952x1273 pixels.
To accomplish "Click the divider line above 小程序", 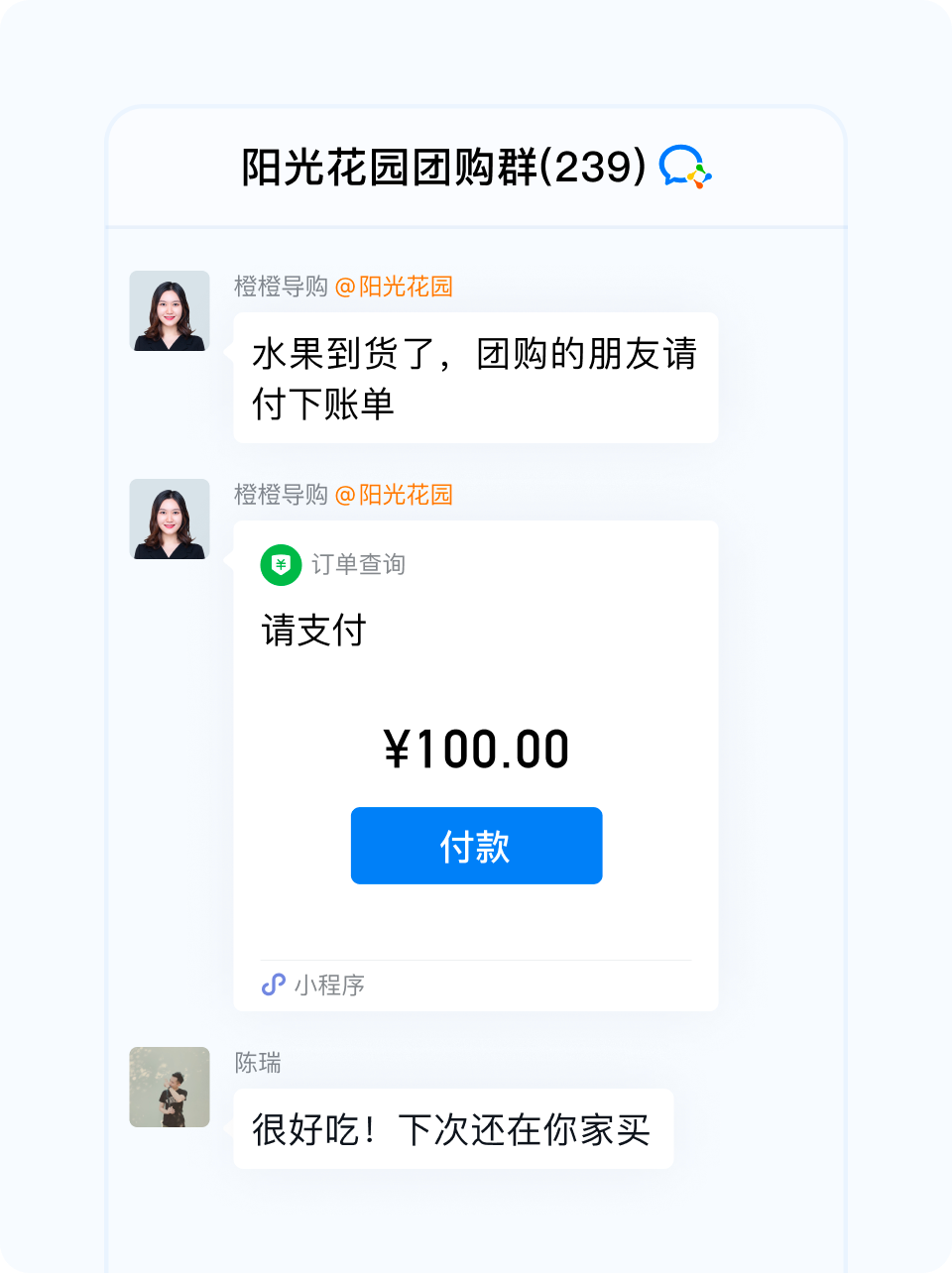I will pyautogui.click(x=476, y=958).
